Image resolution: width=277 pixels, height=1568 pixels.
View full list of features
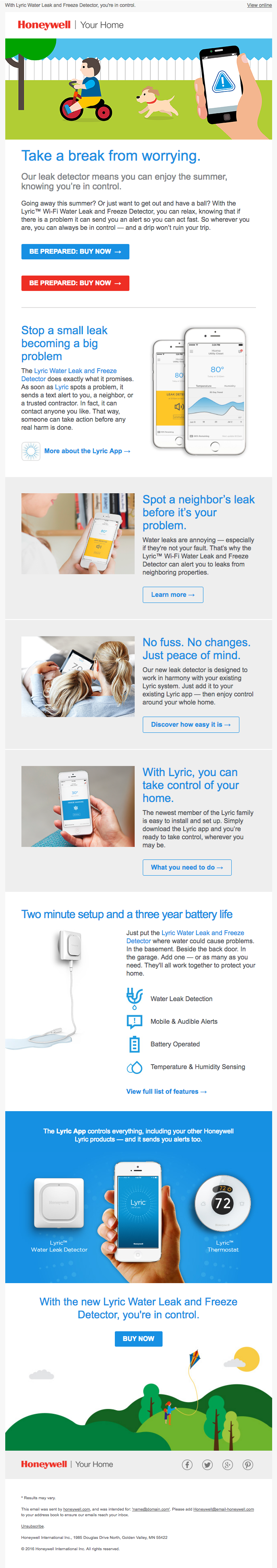click(x=166, y=1091)
